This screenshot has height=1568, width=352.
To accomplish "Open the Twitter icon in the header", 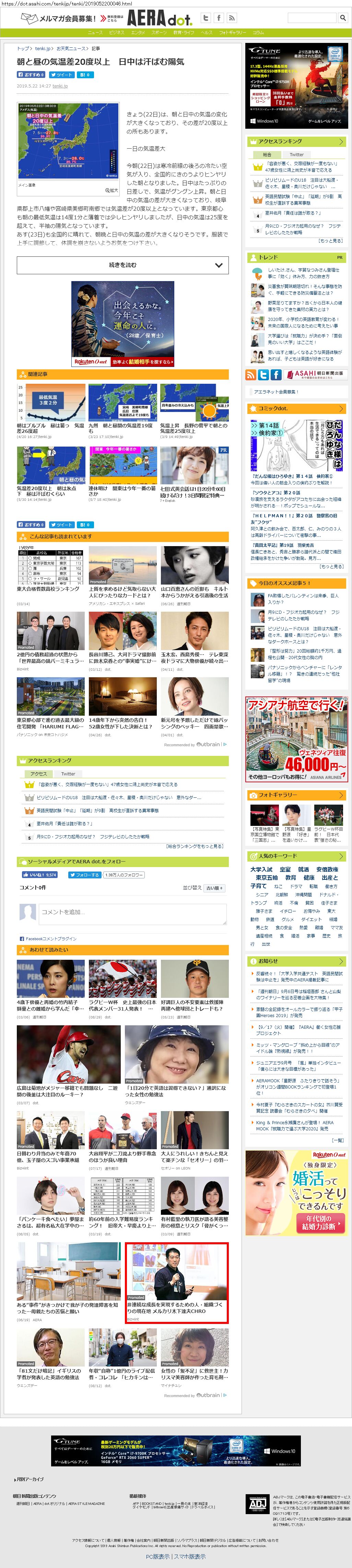I will pyautogui.click(x=206, y=18).
